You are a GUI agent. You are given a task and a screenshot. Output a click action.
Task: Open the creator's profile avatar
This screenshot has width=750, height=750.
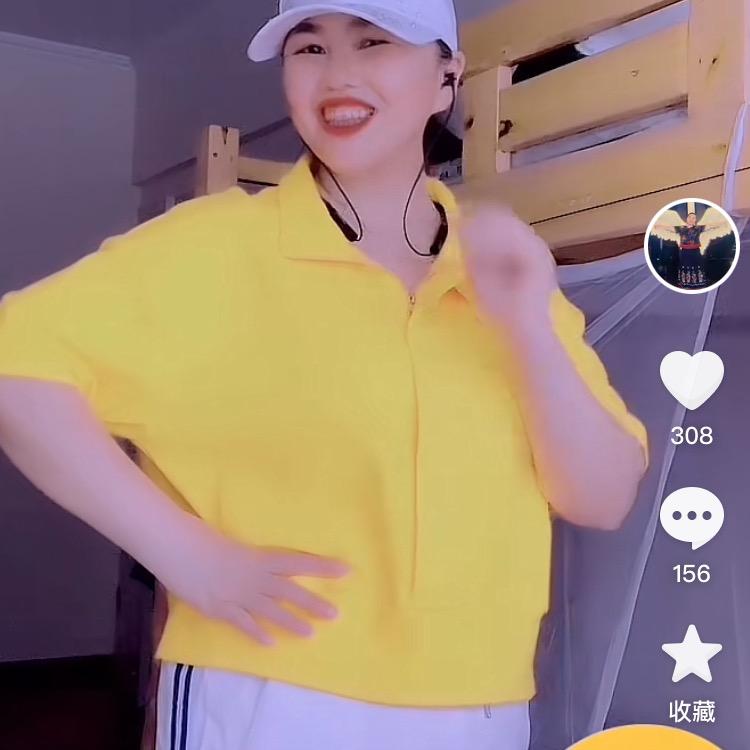(x=692, y=246)
